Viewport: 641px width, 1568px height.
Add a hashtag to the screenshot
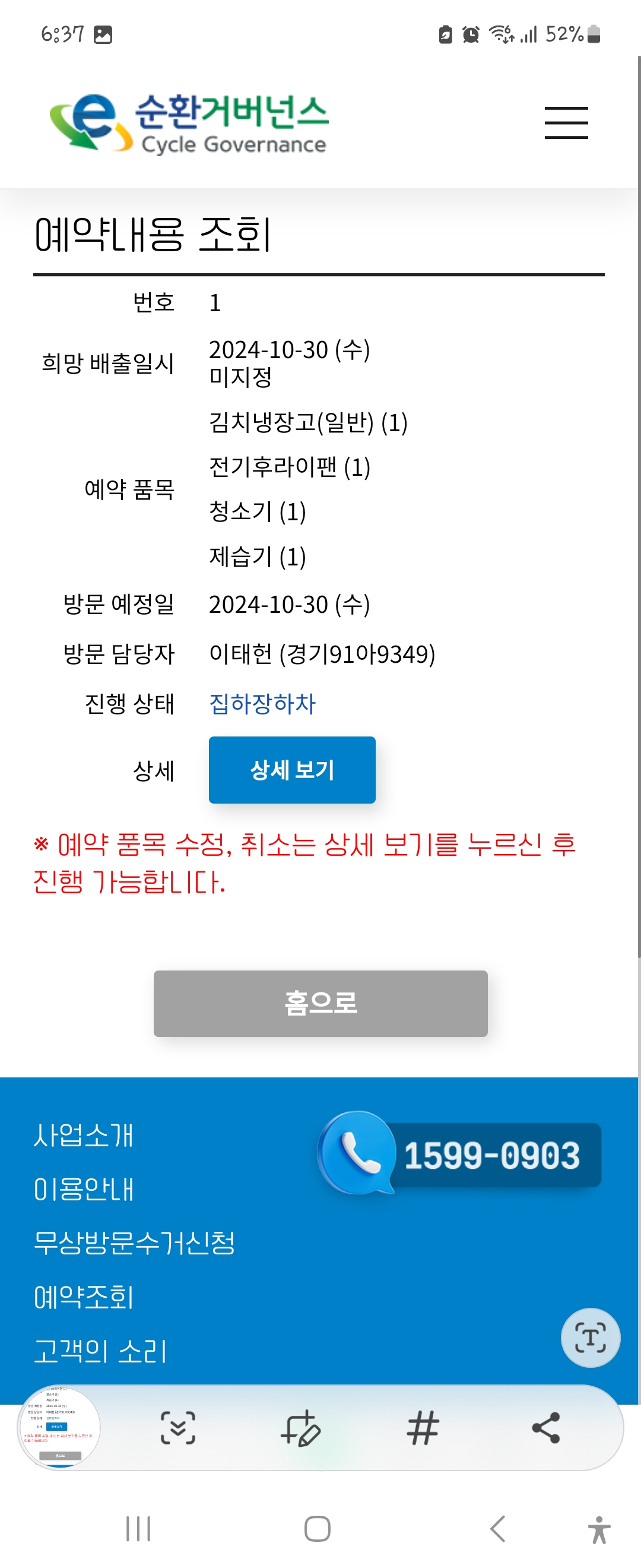tap(423, 1427)
